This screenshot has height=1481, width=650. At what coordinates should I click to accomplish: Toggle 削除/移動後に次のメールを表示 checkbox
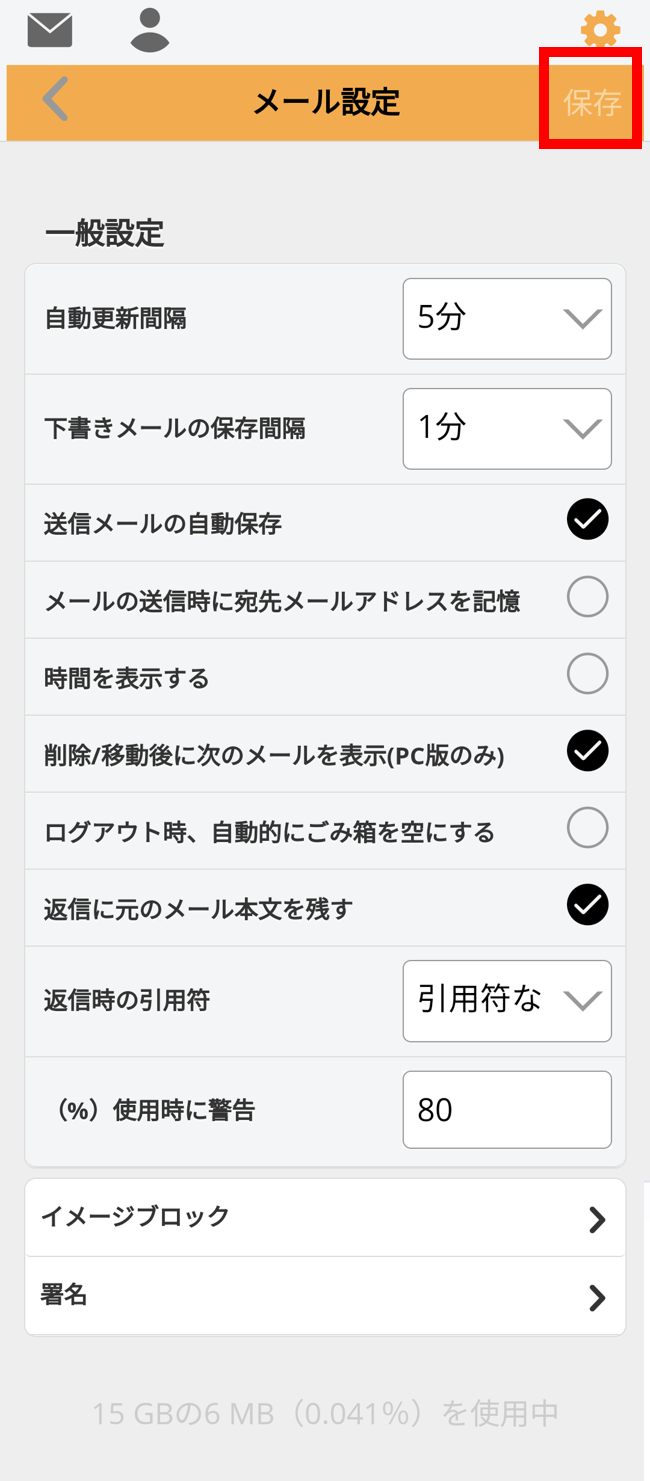(x=587, y=751)
